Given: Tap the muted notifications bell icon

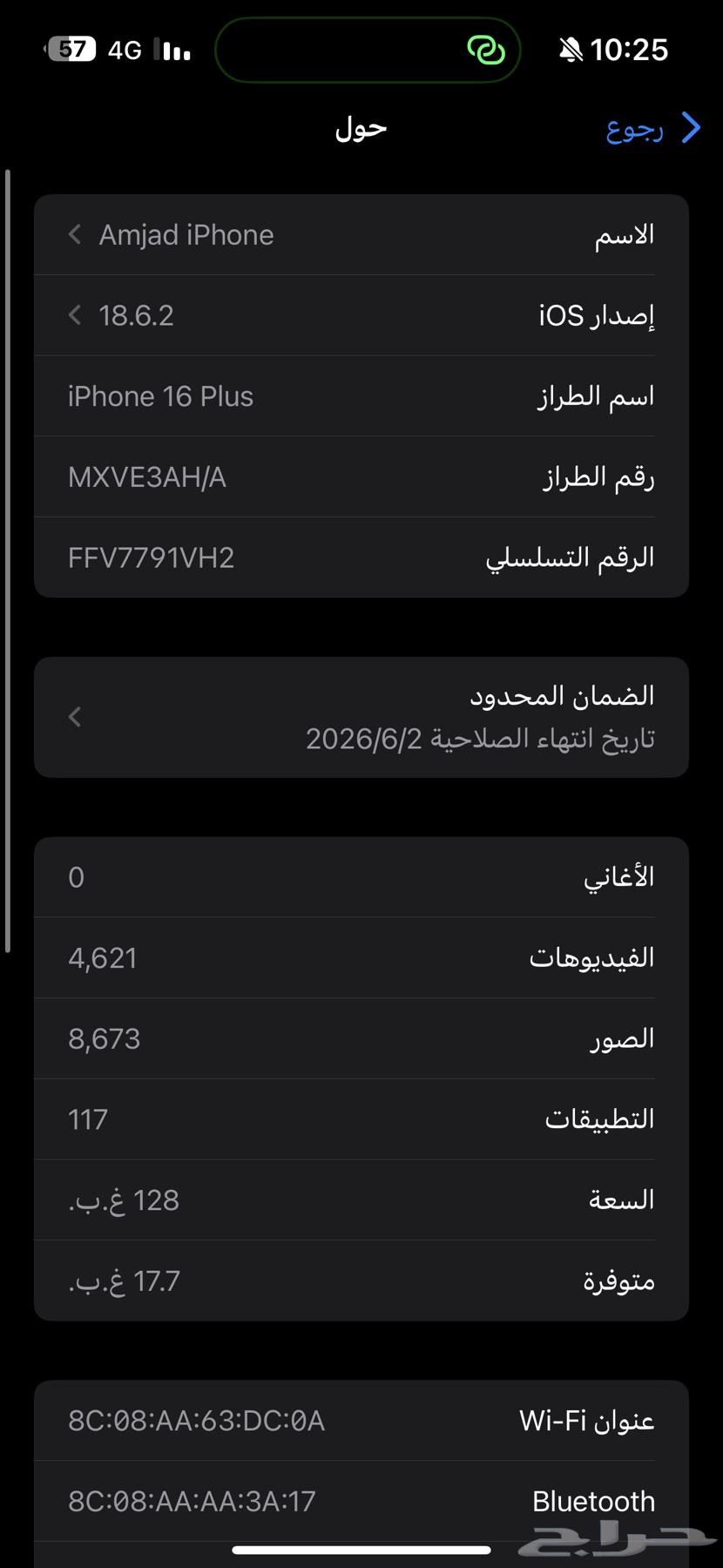Looking at the screenshot, I should click(x=570, y=49).
